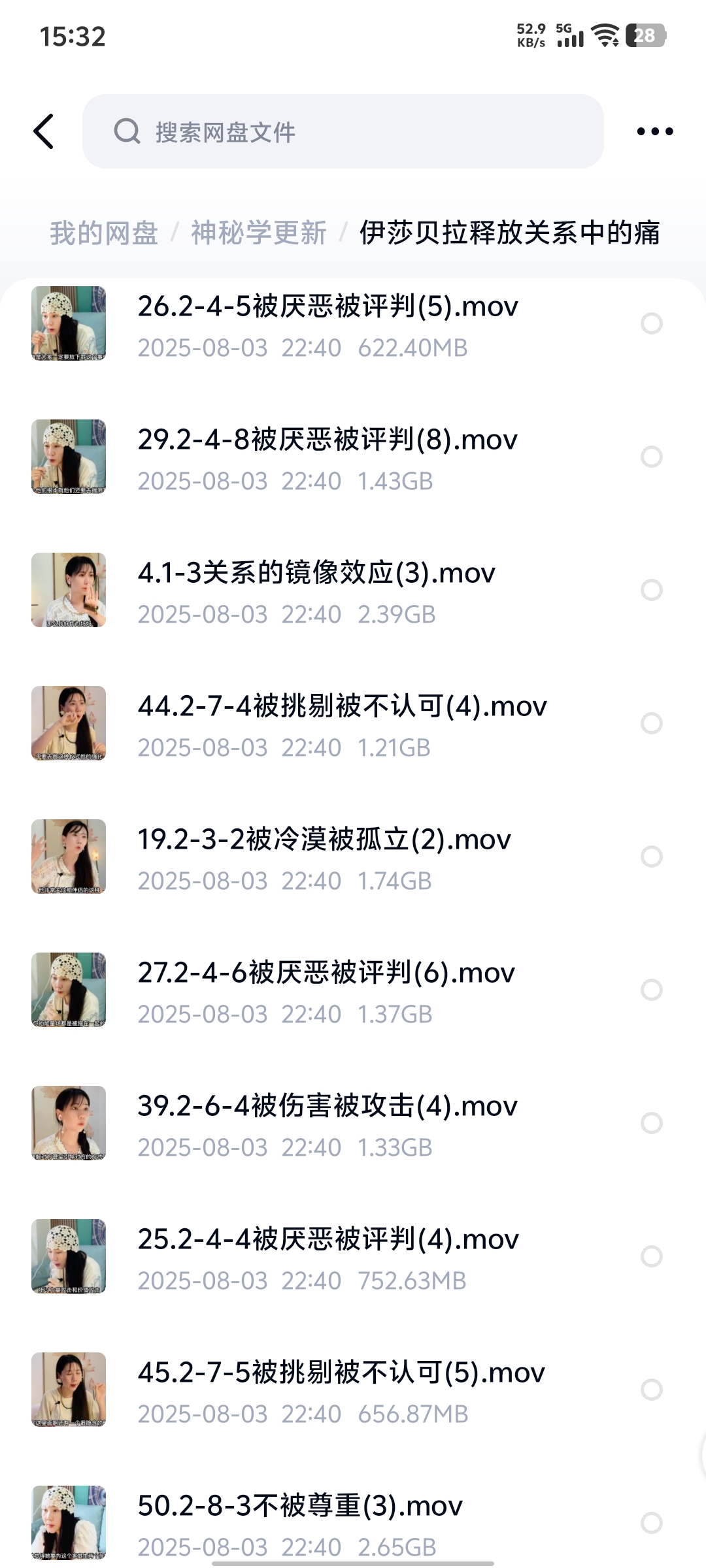Screen dimensions: 706x1568
Task: Choose 19.2-3-2被冷漠被孤立(2).mov via its circle
Action: (652, 857)
